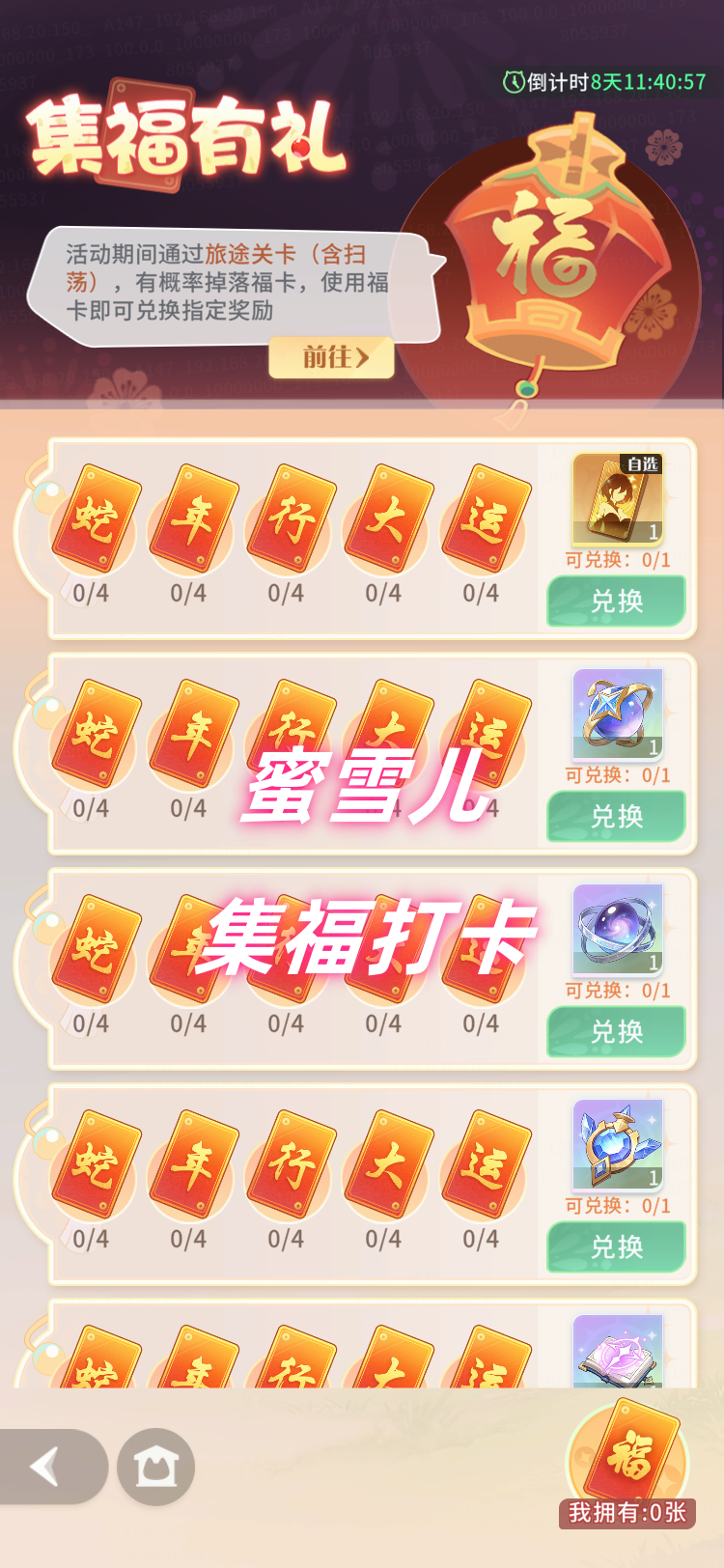Image resolution: width=724 pixels, height=1568 pixels.
Task: View the star ring orb reward details
Action: point(618,714)
